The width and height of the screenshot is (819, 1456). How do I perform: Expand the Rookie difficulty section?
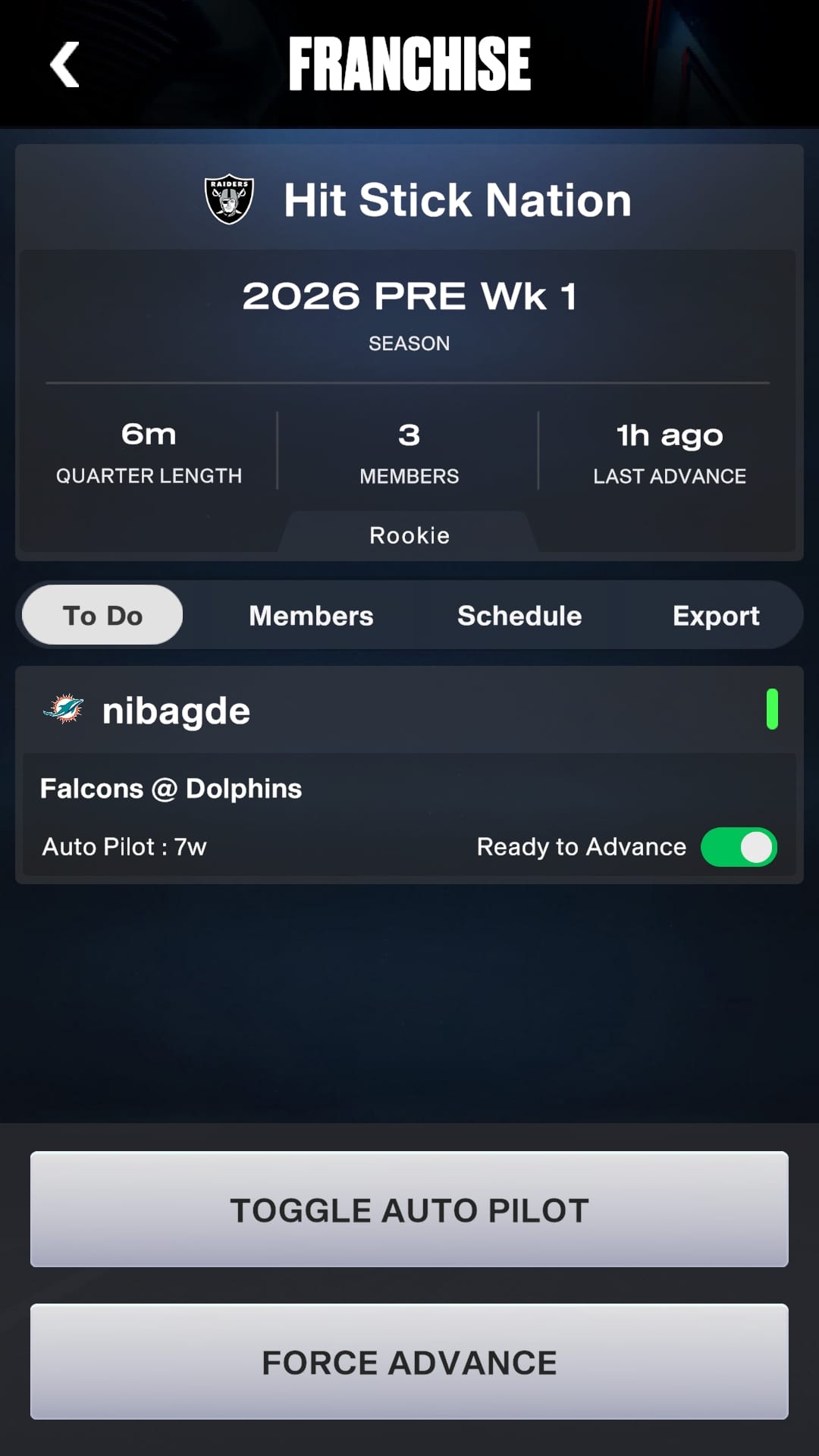[x=409, y=535]
